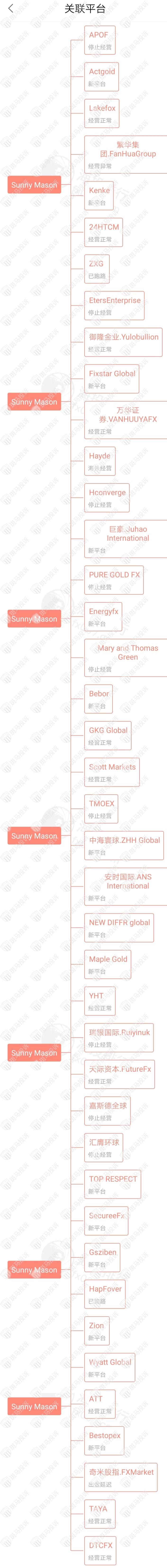Select 御隆金业.Yulobullion platform
This screenshot has width=167, height=1568.
coord(123,342)
